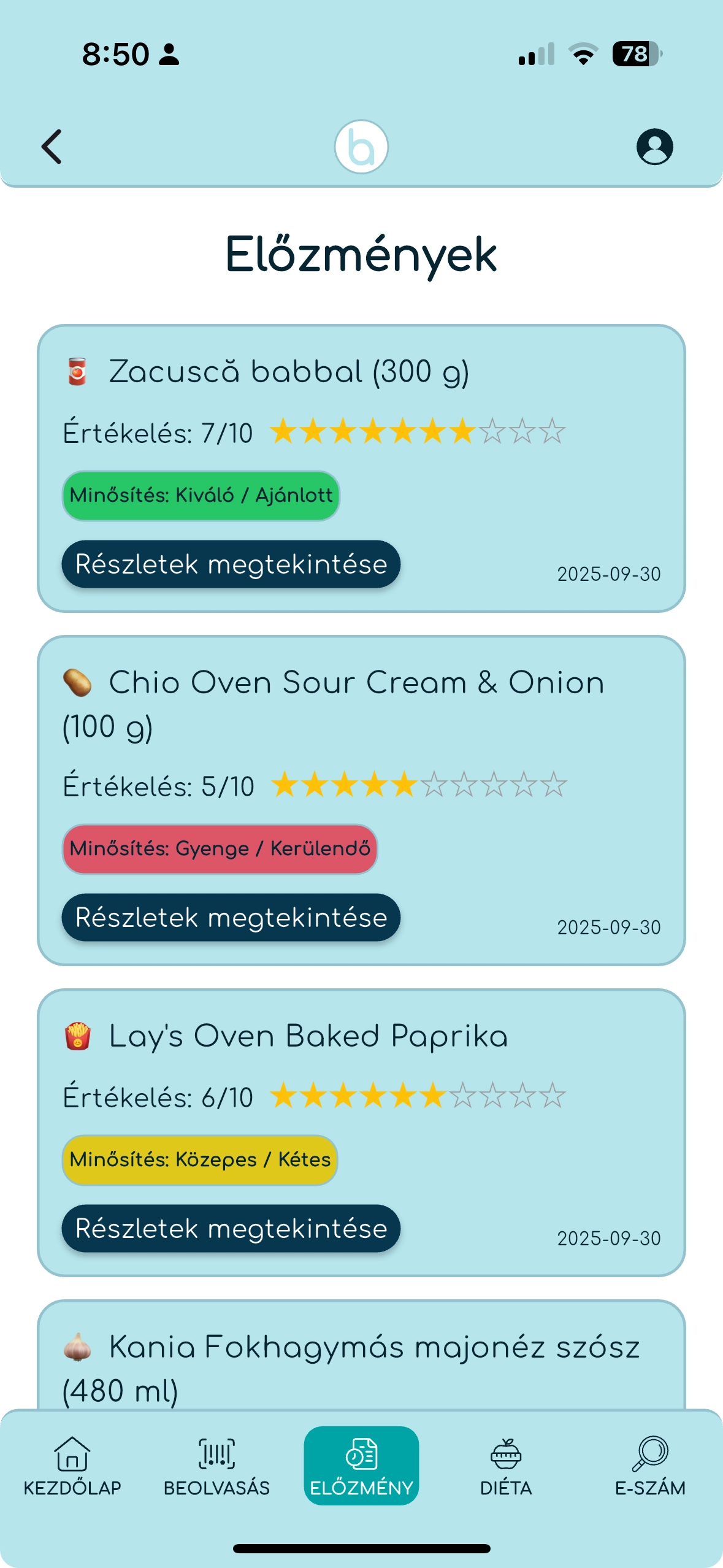Image resolution: width=723 pixels, height=1568 pixels.
Task: View details for Chio Oven Sour Cream & Onion
Action: coord(231,918)
